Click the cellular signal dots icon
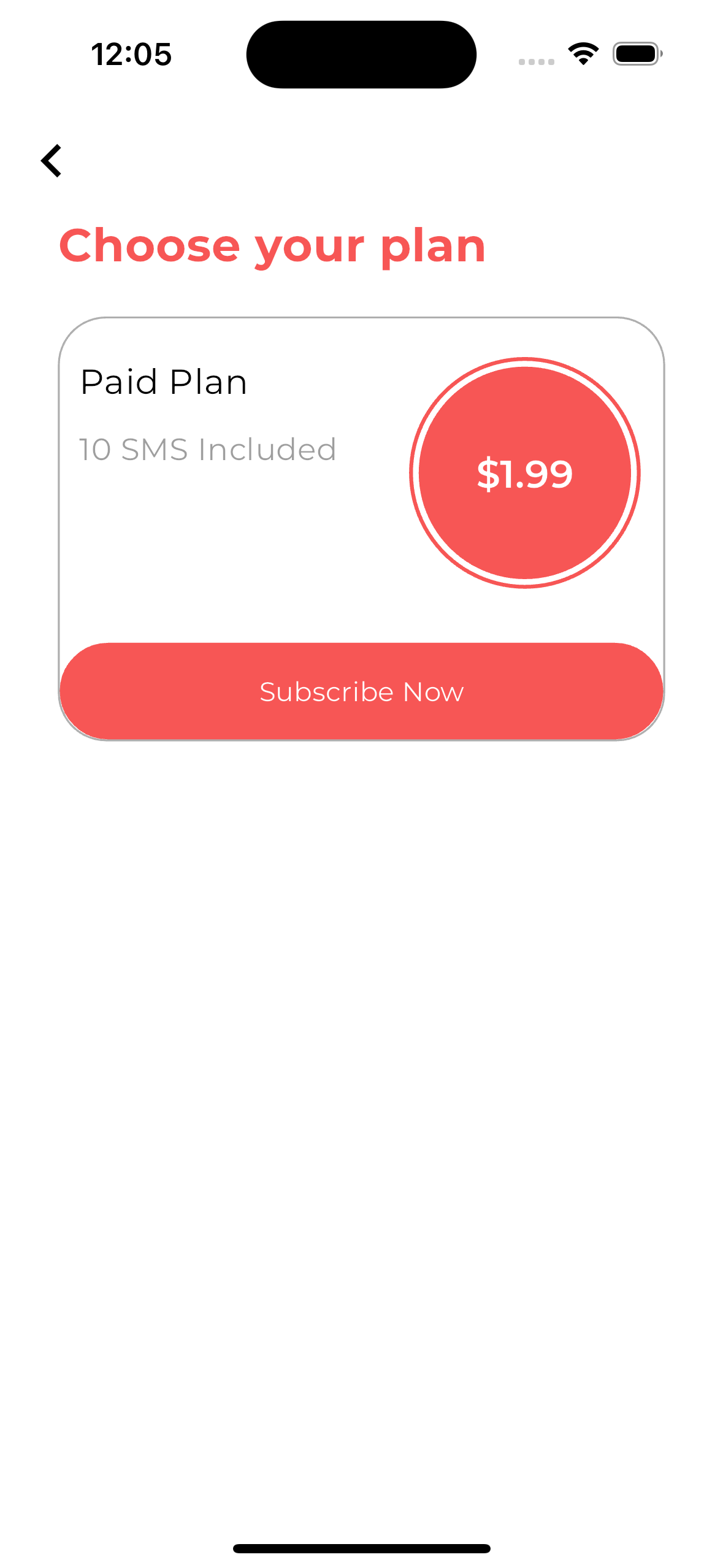The height and width of the screenshot is (1568, 723). (x=535, y=61)
